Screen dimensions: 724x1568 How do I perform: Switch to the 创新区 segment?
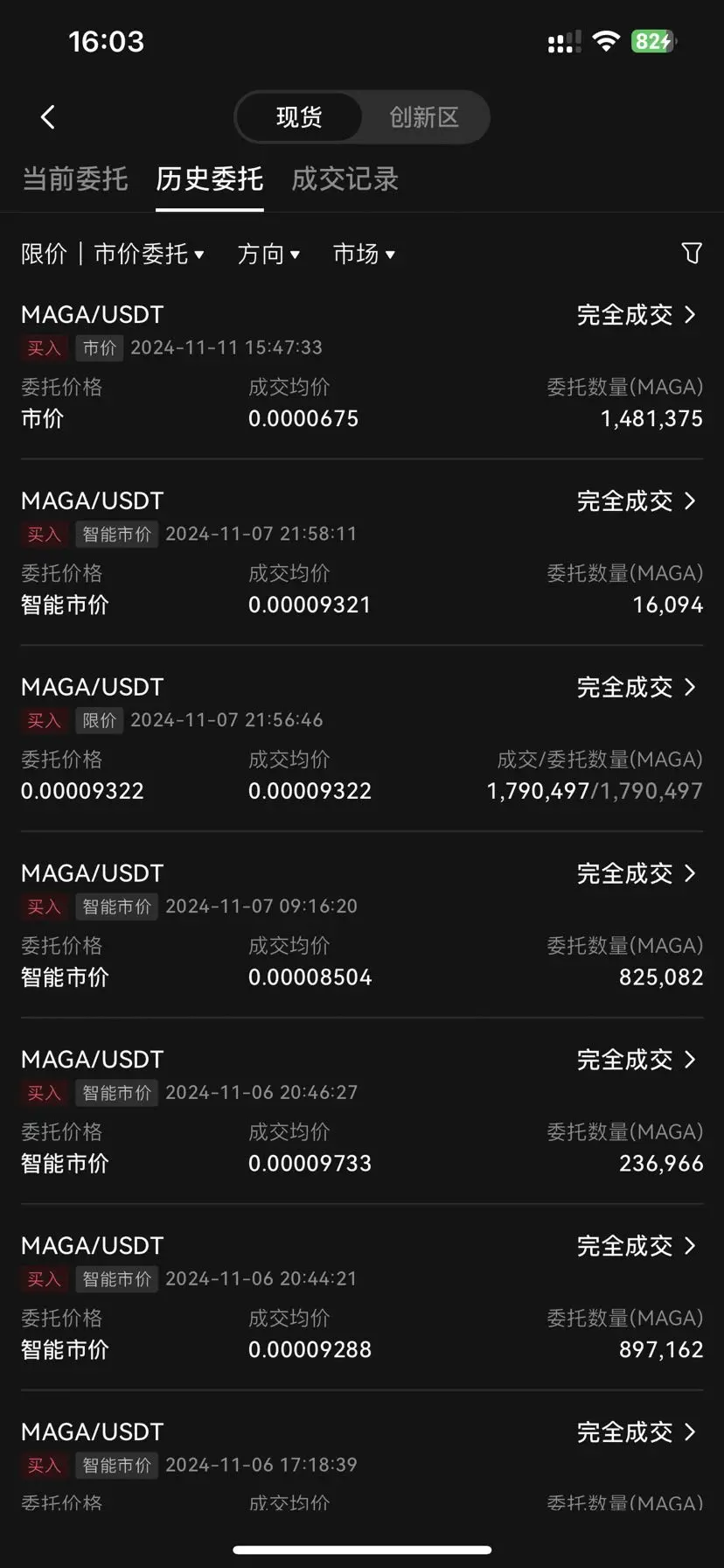[424, 117]
